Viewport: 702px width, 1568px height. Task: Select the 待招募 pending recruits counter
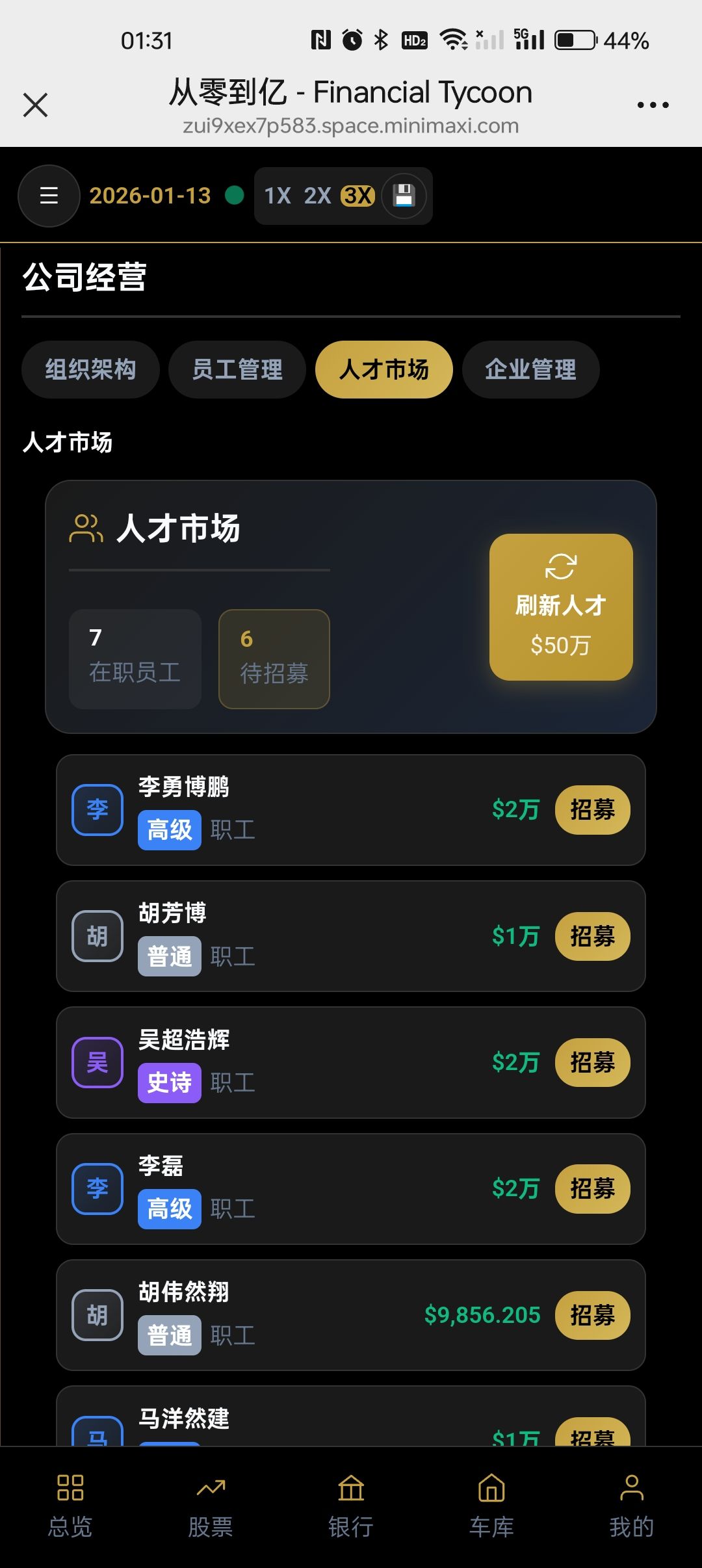click(273, 659)
